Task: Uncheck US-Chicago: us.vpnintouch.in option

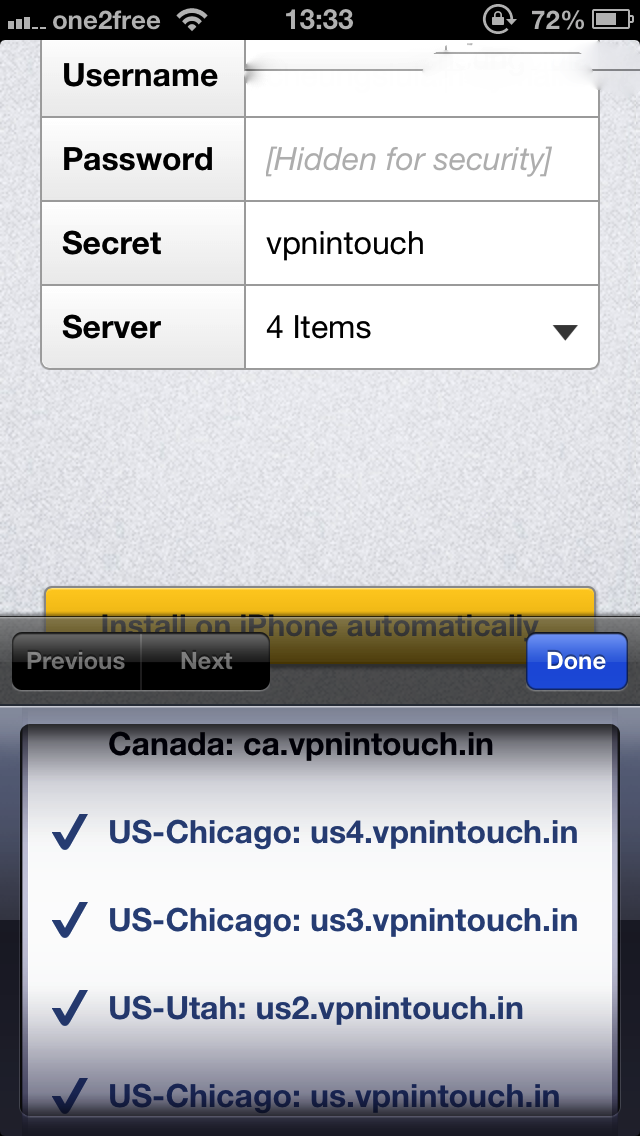Action: coord(320,1094)
